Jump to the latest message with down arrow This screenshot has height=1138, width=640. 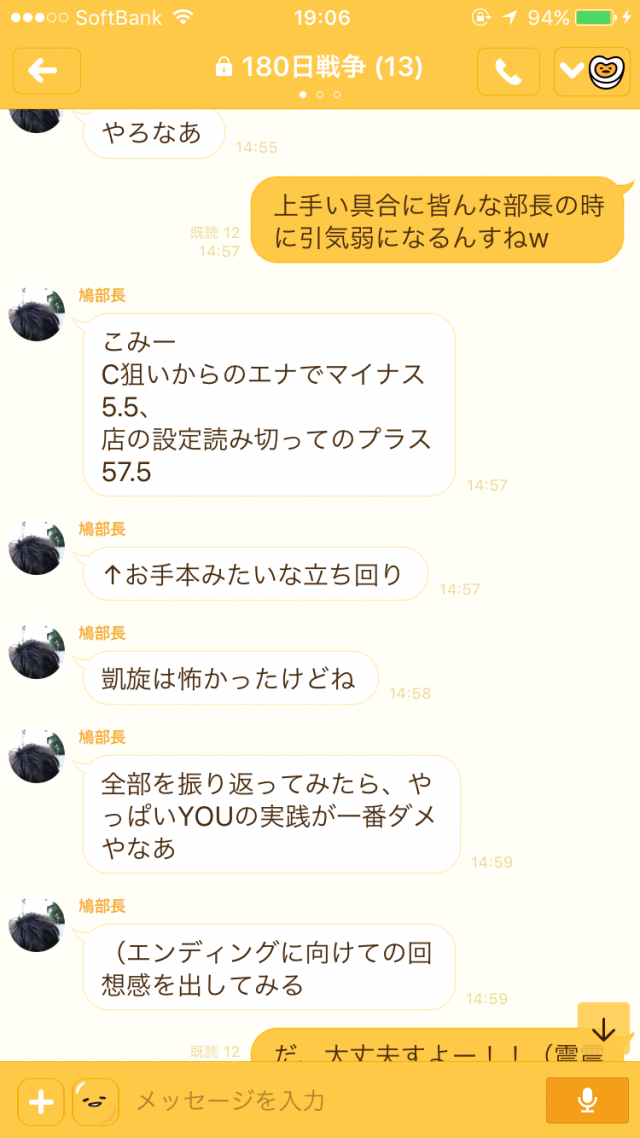(x=603, y=1029)
